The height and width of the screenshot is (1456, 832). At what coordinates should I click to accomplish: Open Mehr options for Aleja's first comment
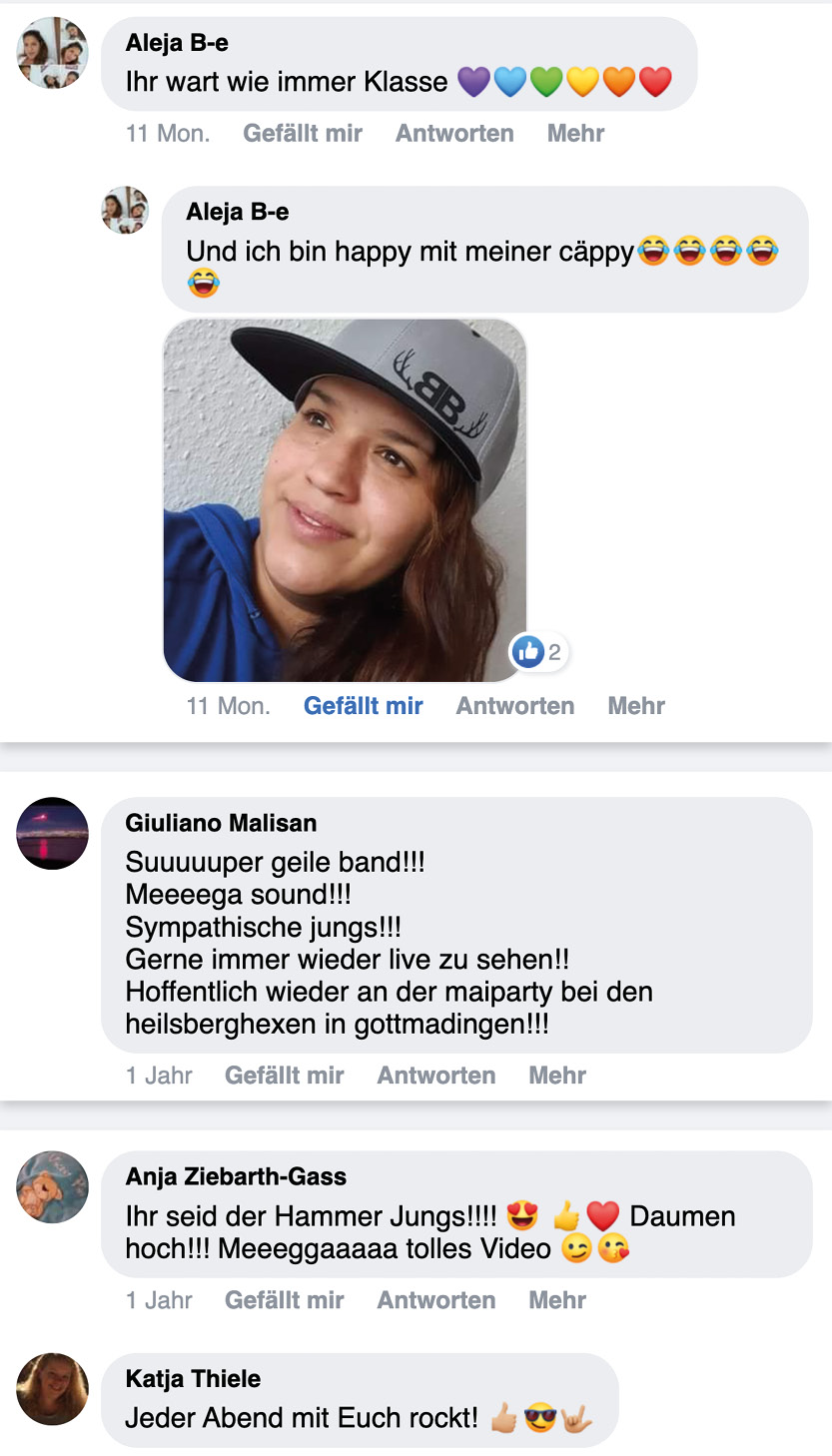pos(575,133)
